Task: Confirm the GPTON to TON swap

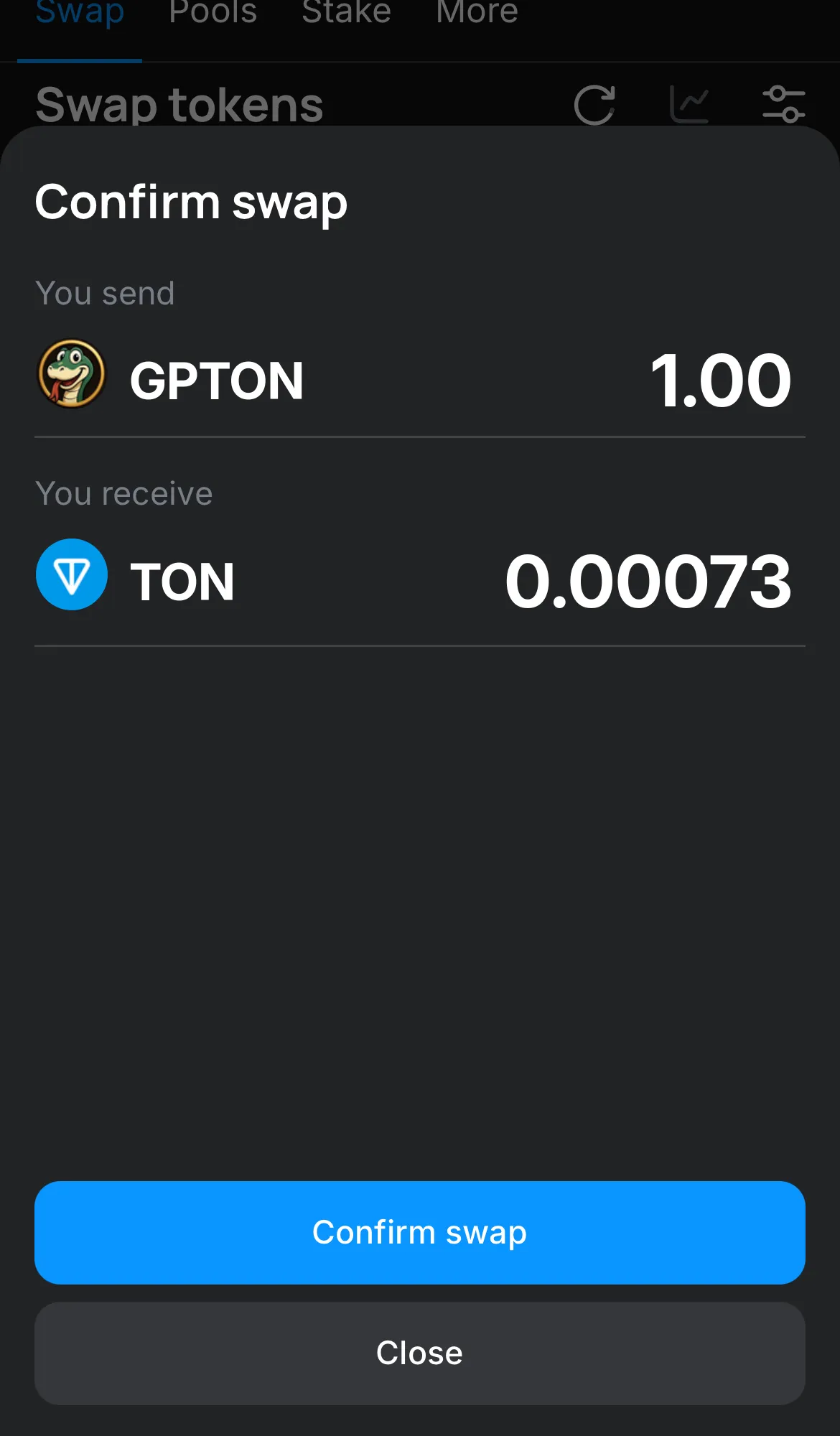Action: click(419, 1232)
